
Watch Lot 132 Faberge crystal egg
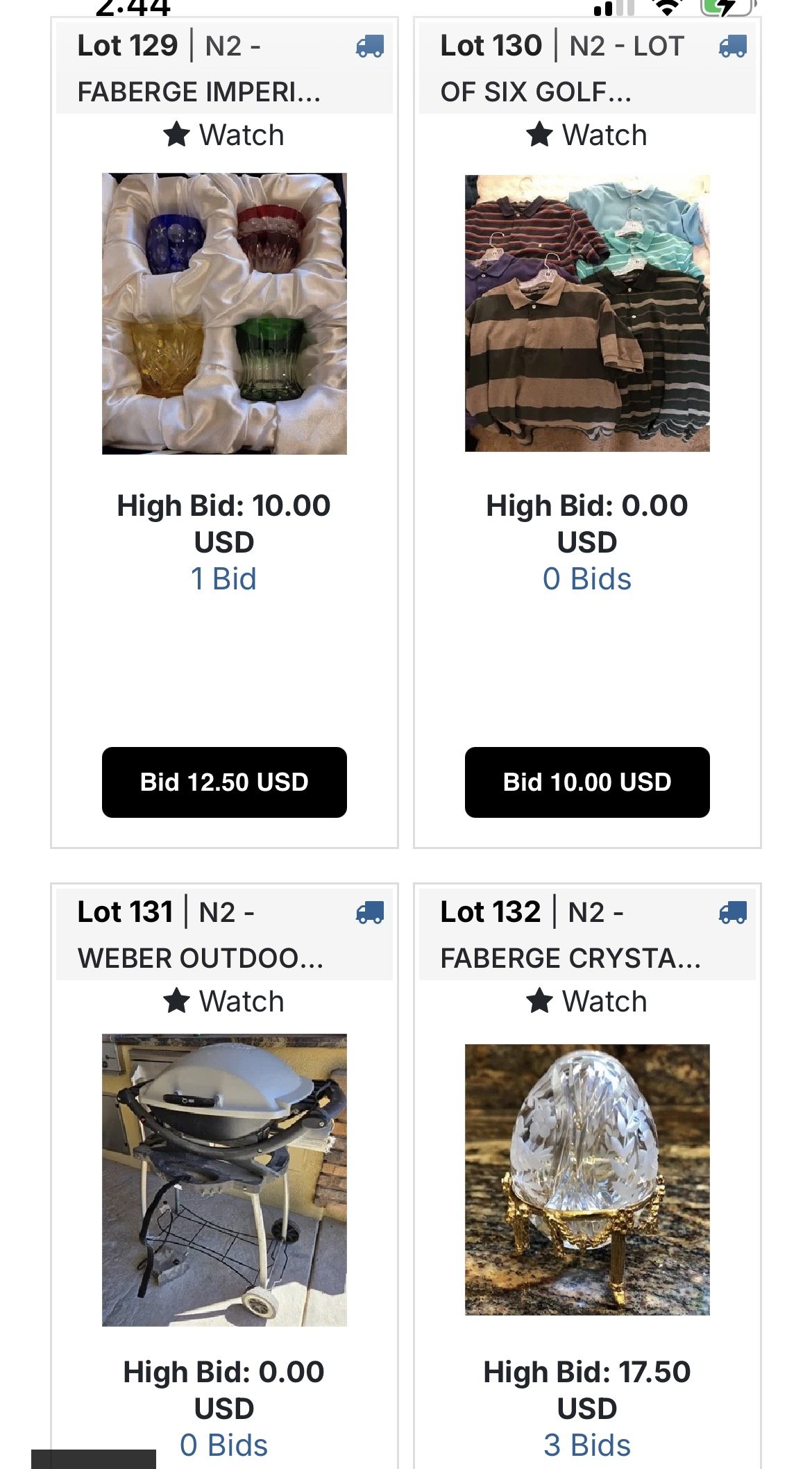586,1001
